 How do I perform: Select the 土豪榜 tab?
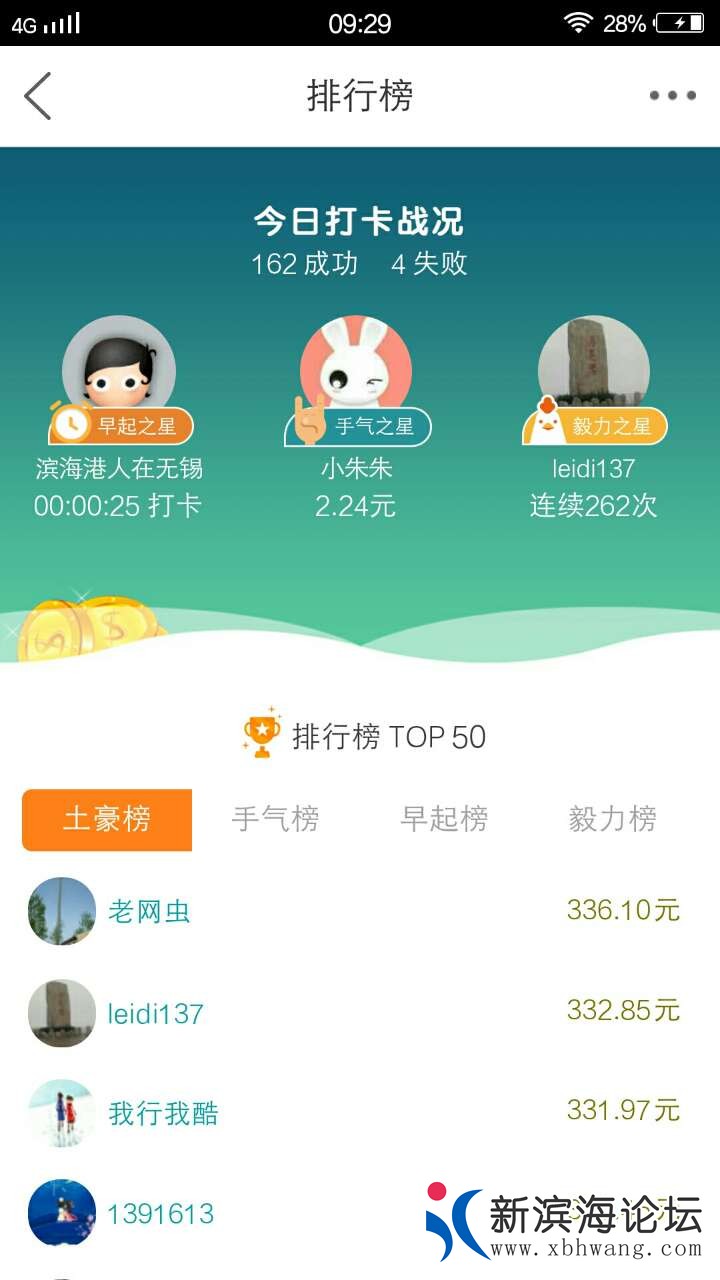pyautogui.click(x=107, y=819)
